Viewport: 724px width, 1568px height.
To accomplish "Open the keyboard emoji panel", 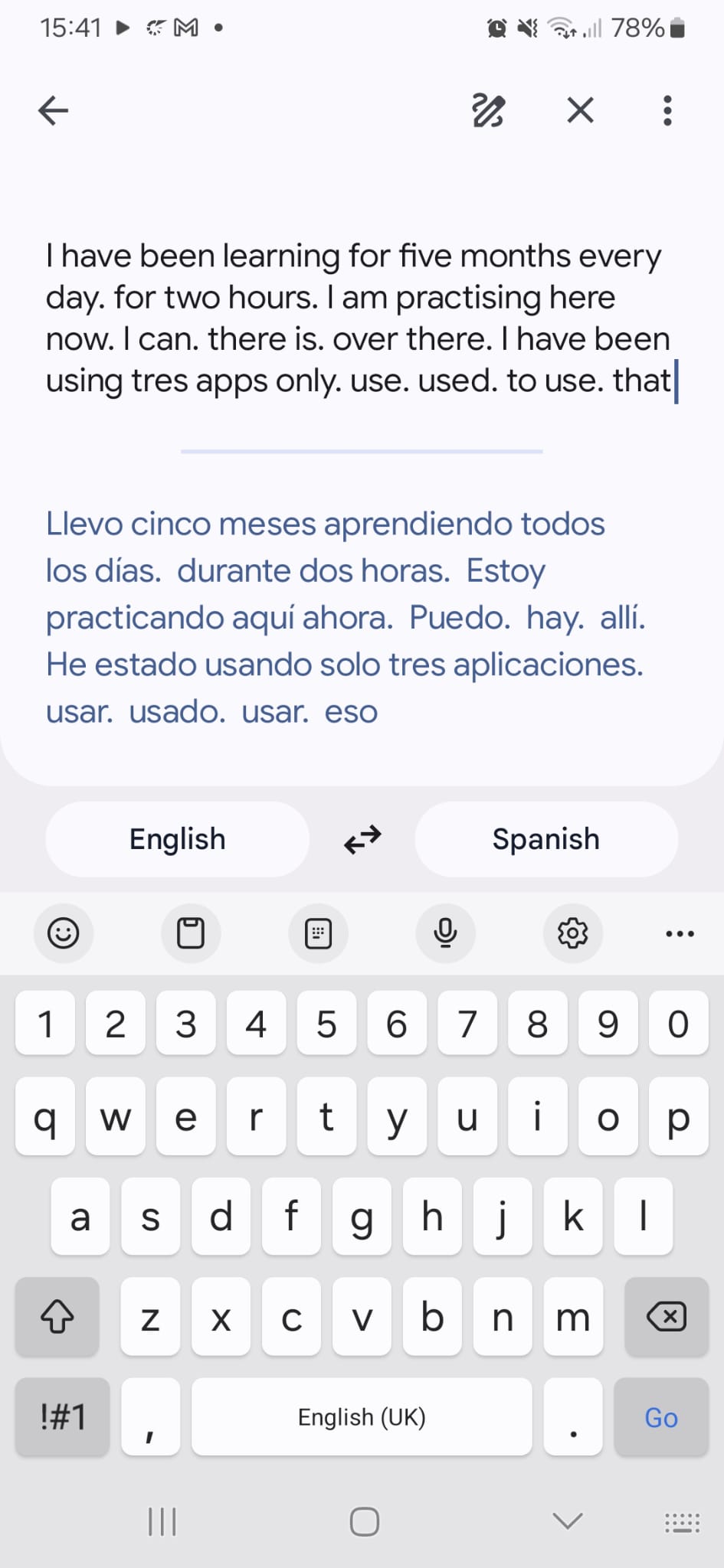I will (x=63, y=933).
